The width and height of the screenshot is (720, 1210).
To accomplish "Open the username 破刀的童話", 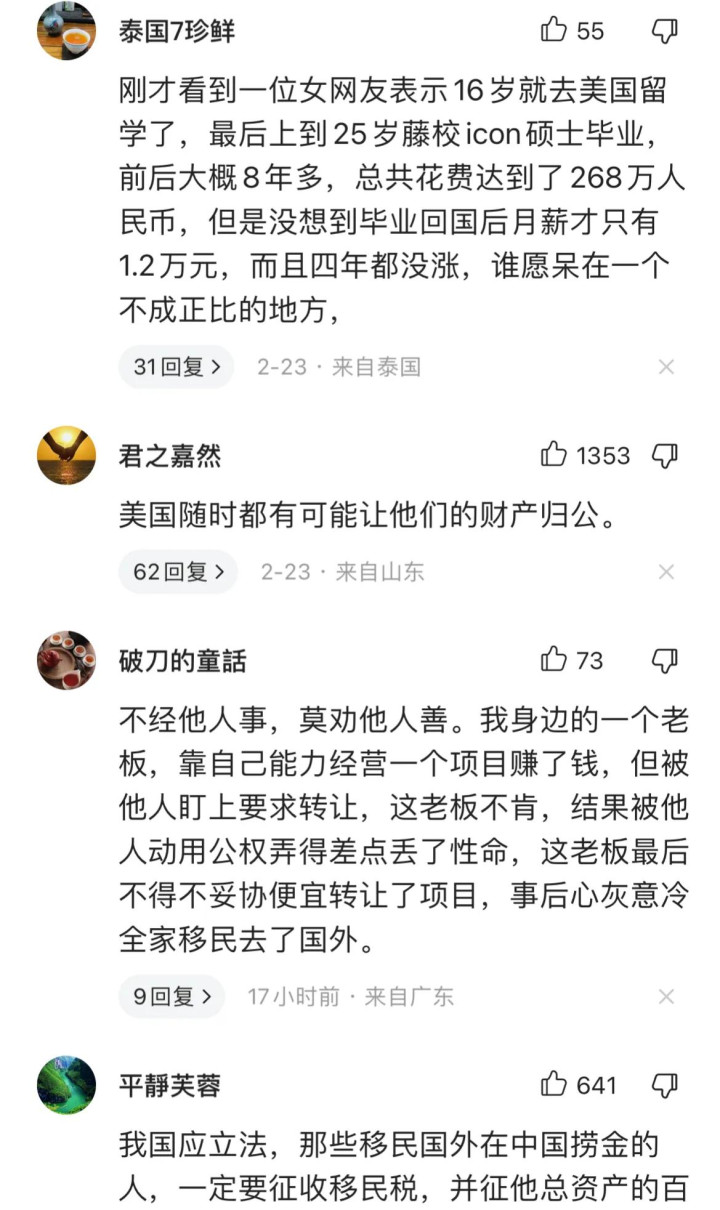I will click(183, 661).
